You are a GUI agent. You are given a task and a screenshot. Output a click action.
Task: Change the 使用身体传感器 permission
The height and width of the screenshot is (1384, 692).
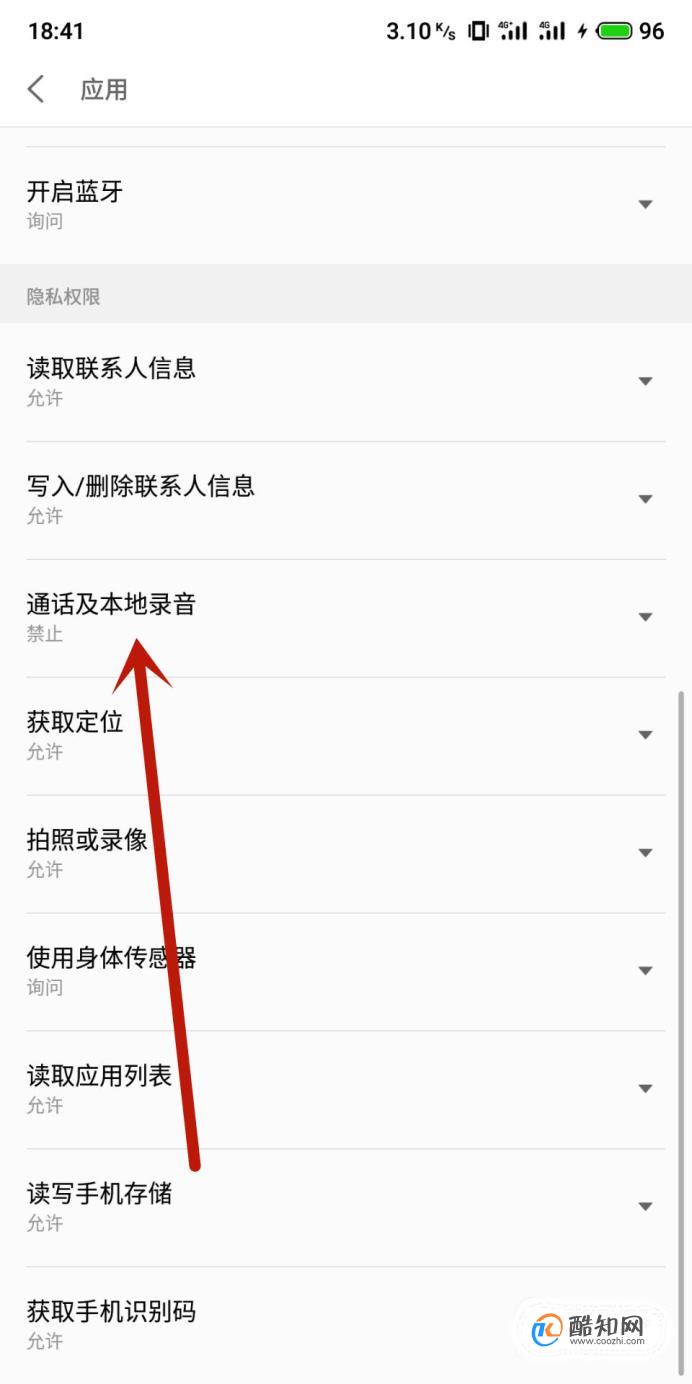645,971
